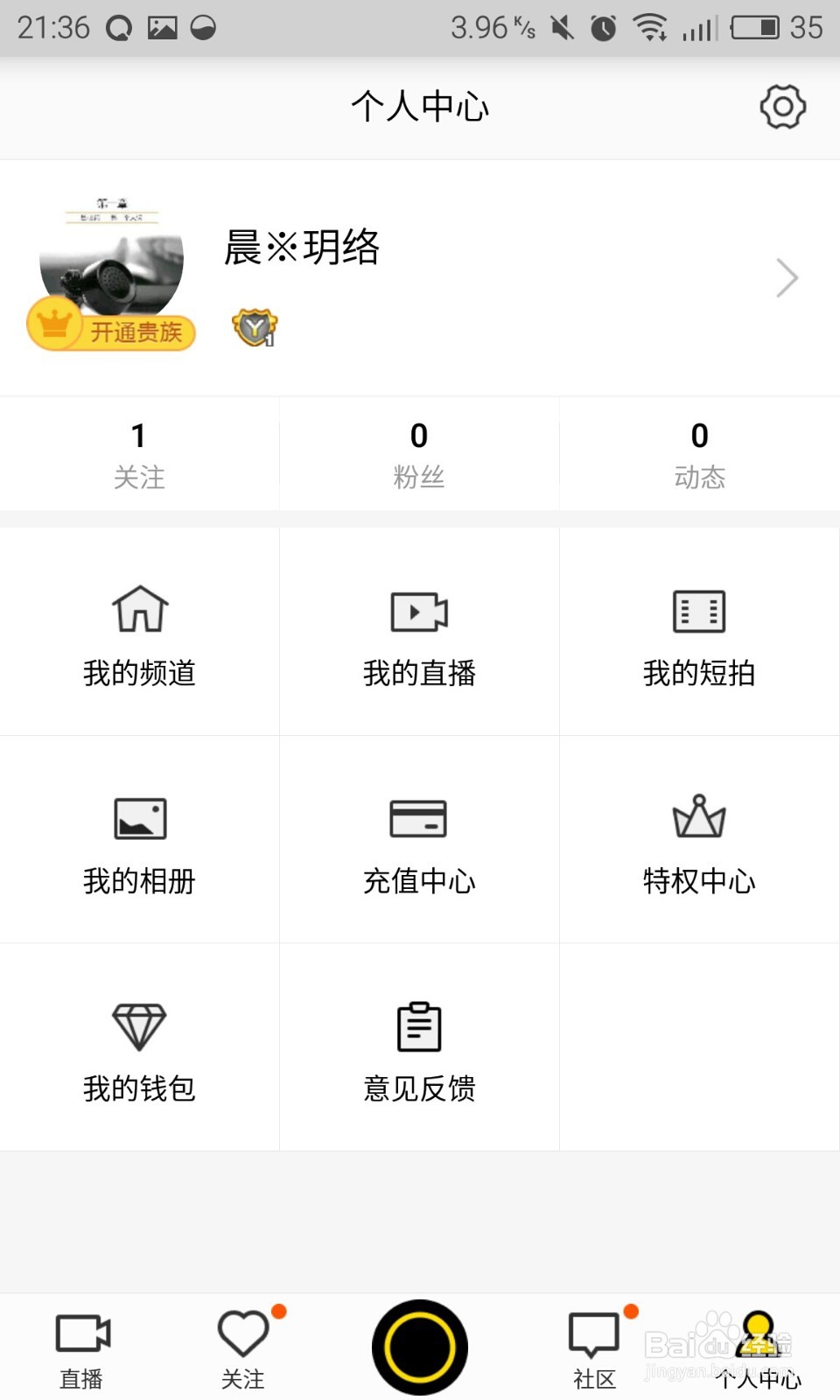Image resolution: width=840 pixels, height=1400 pixels.
Task: View the 关注 following list
Action: click(139, 454)
